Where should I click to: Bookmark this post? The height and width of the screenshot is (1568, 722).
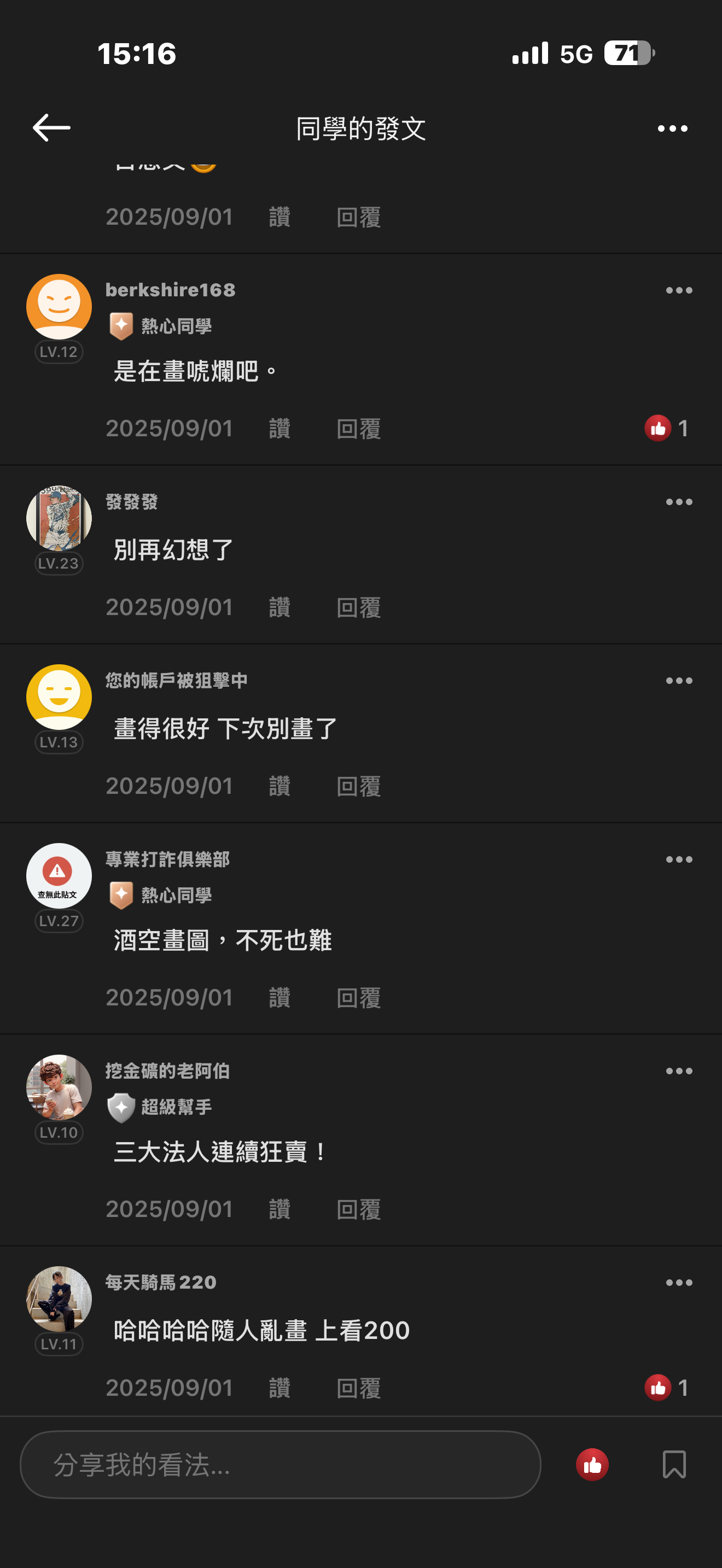click(x=674, y=1465)
